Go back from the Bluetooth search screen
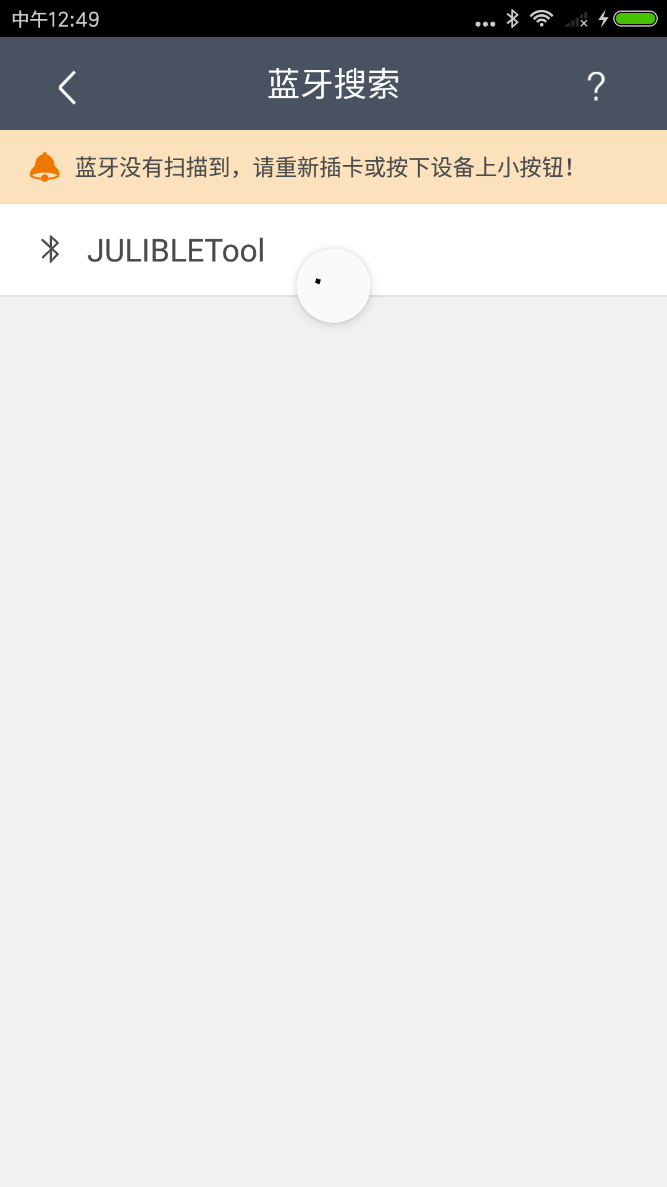Image resolution: width=667 pixels, height=1187 pixels. tap(67, 87)
